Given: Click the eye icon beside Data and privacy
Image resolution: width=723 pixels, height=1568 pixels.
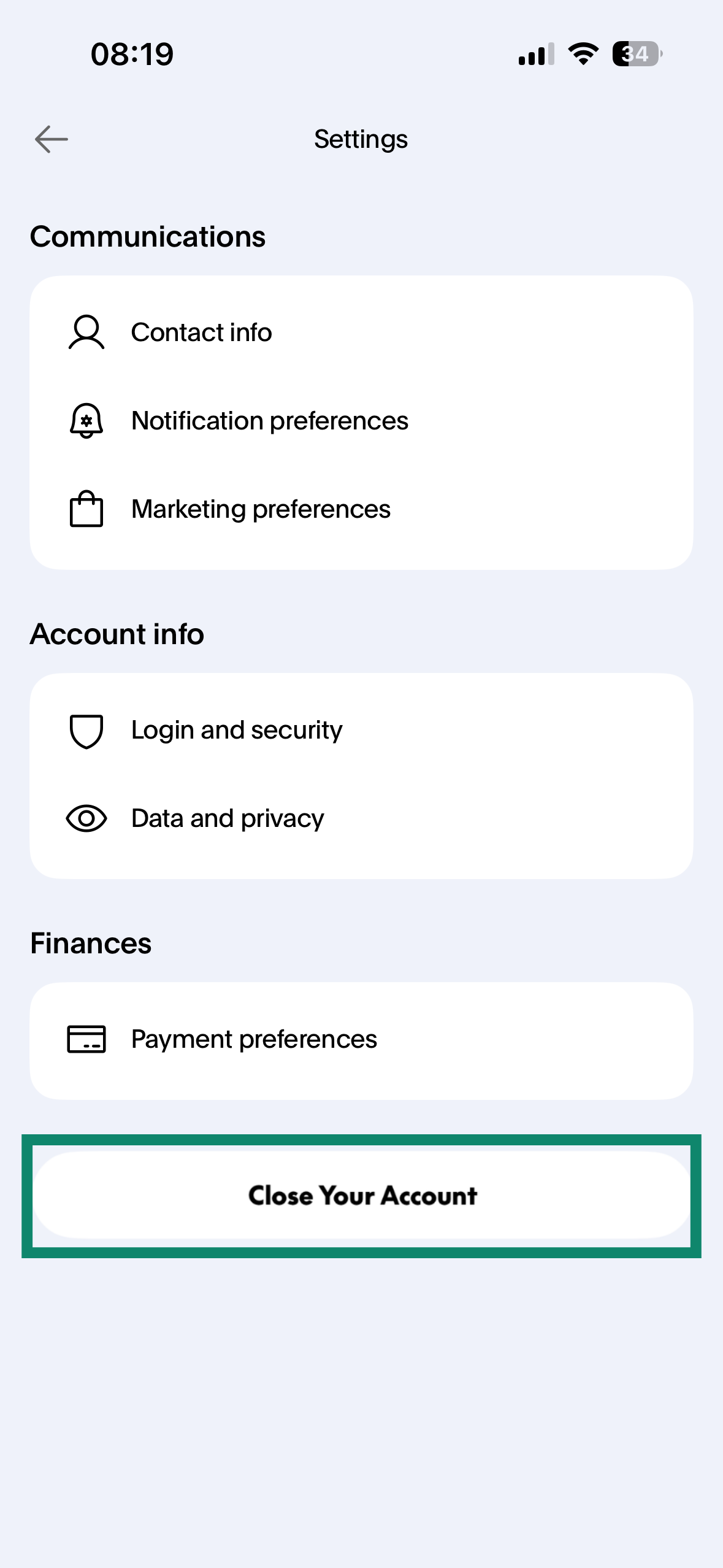Looking at the screenshot, I should coord(86,818).
